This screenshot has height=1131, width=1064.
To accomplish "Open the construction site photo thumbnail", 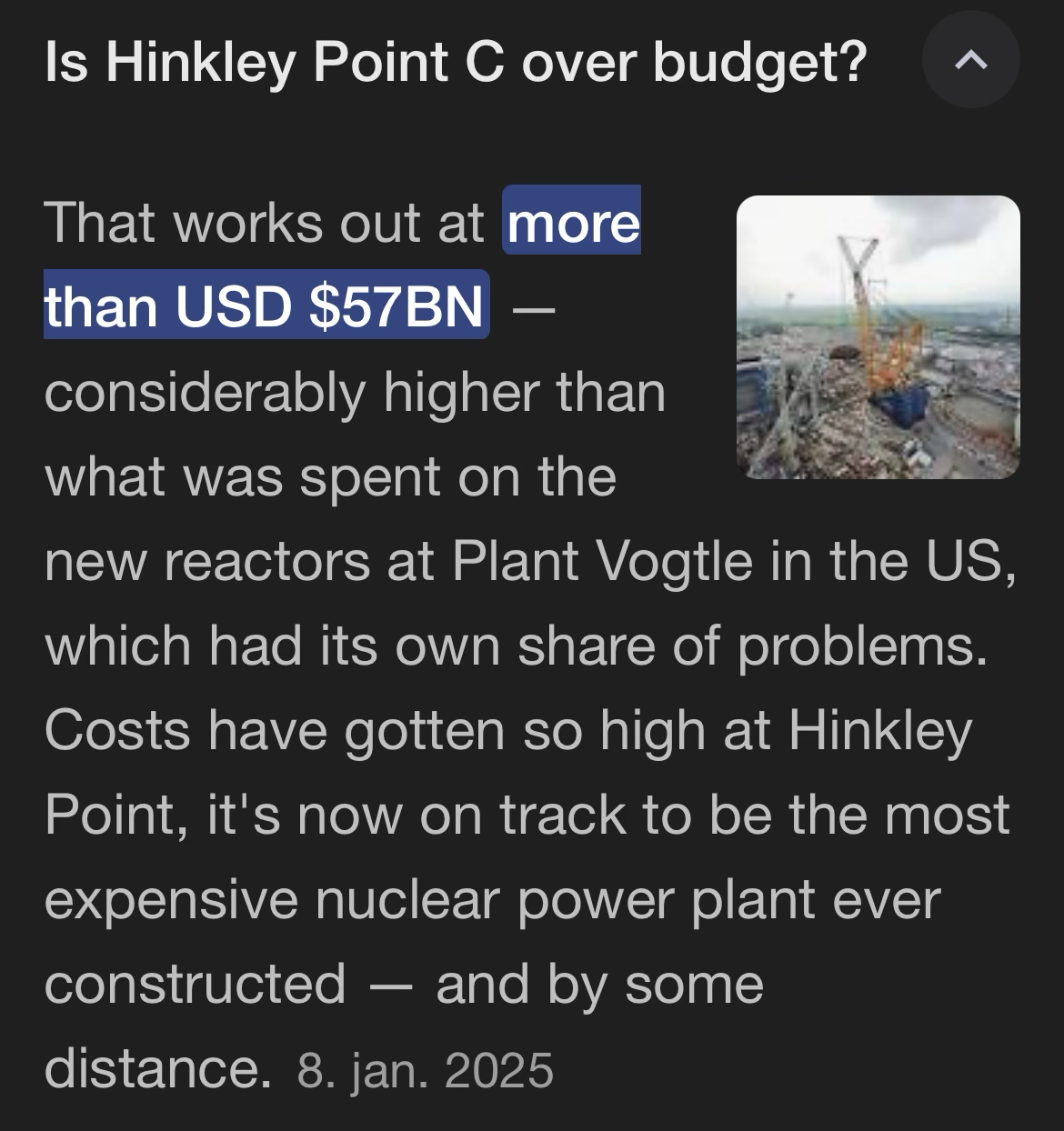I will 878,336.
